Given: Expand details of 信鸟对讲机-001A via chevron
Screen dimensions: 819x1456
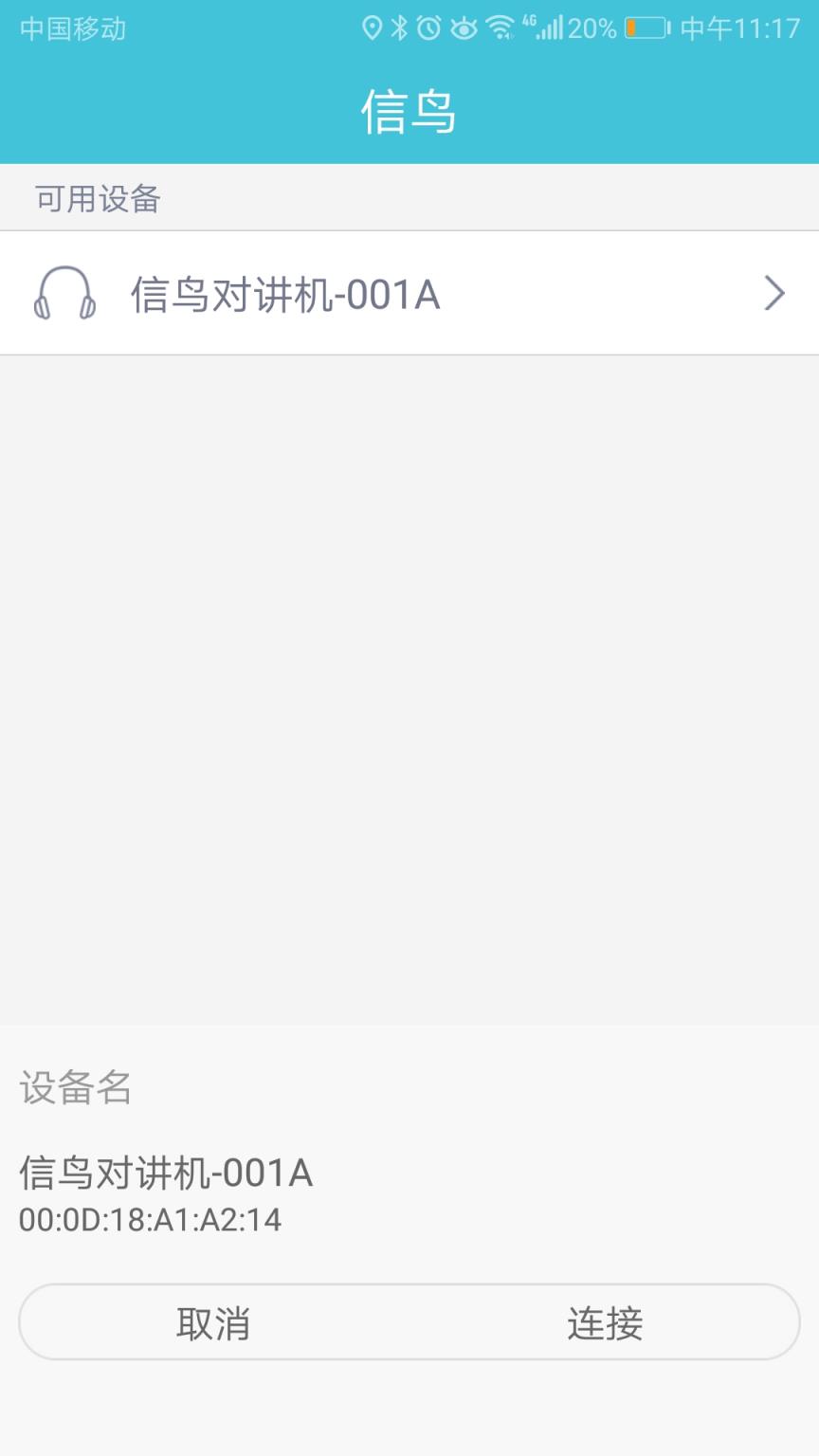Looking at the screenshot, I should coord(773,294).
